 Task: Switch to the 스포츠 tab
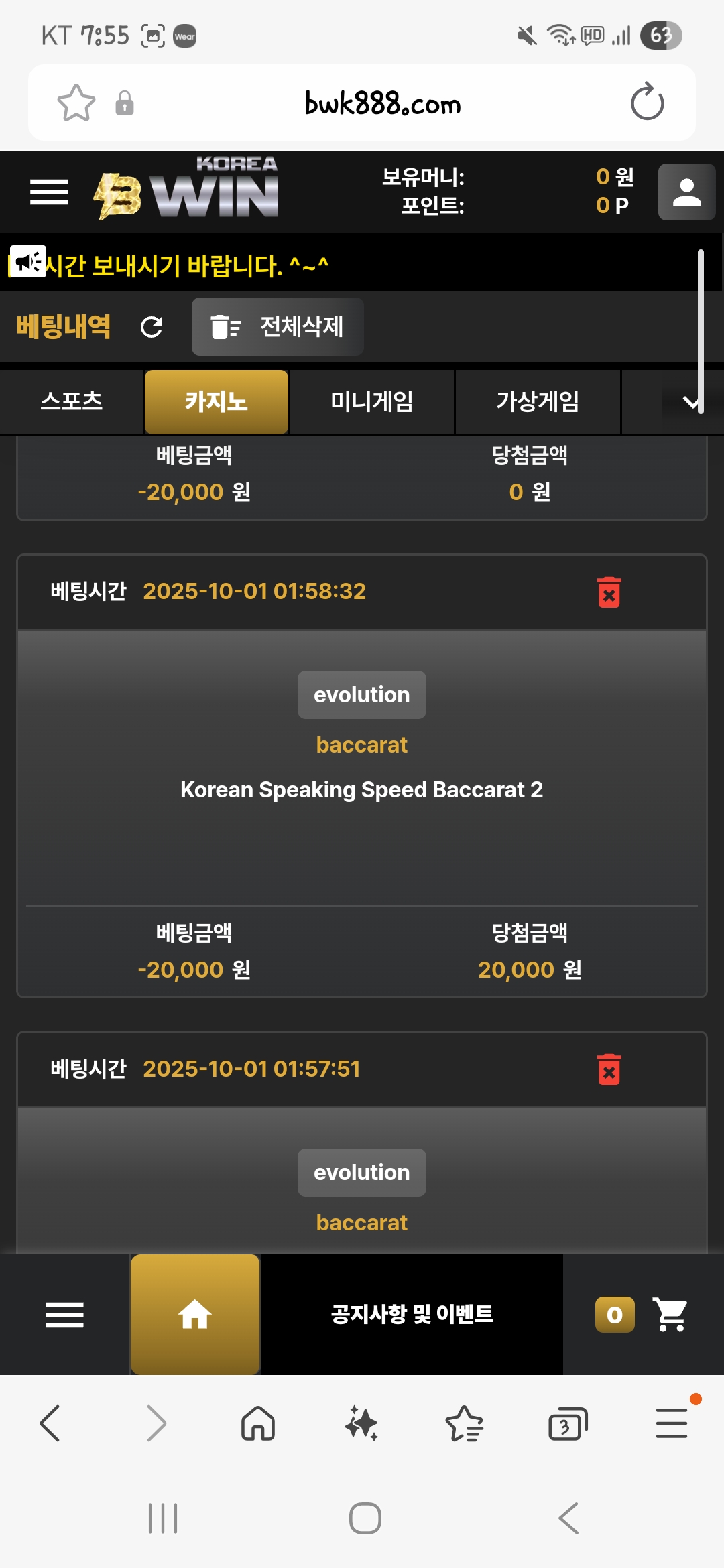(x=71, y=401)
